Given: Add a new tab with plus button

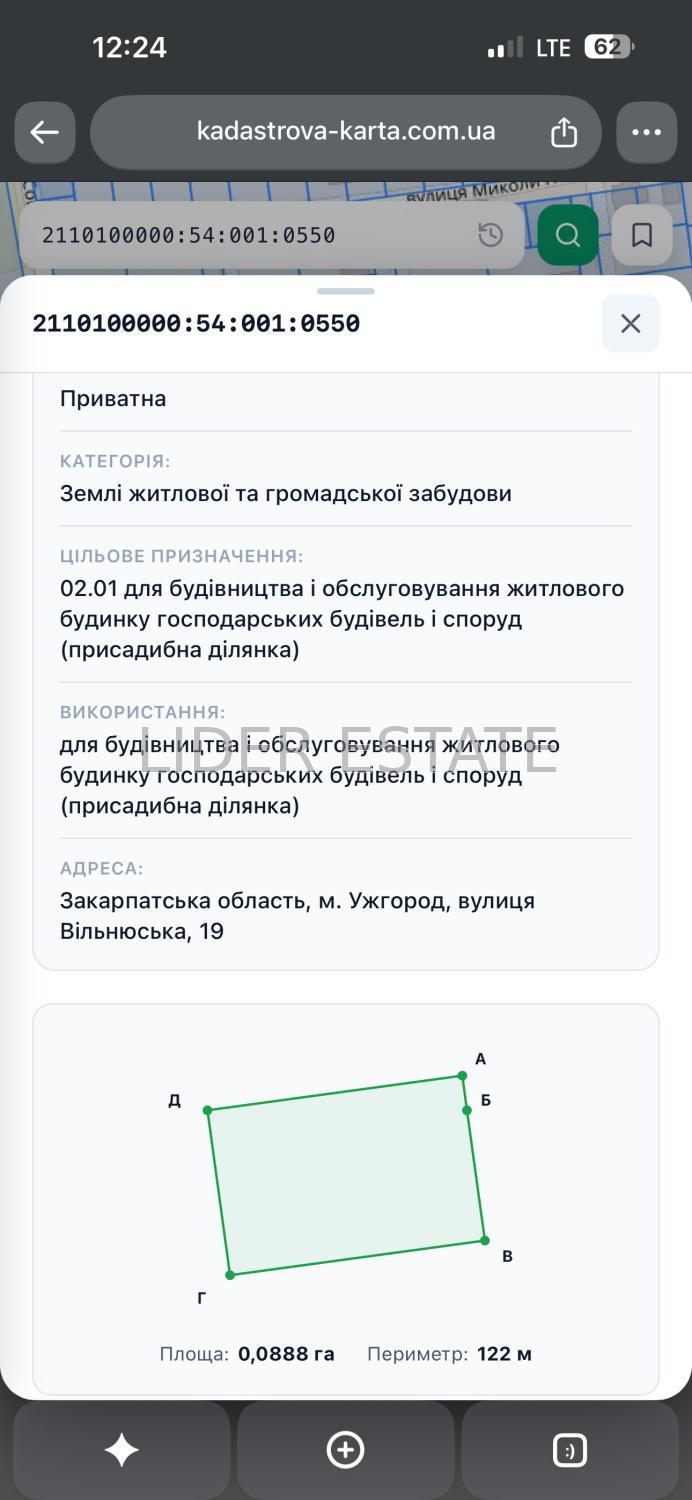Looking at the screenshot, I should pyautogui.click(x=346, y=1450).
